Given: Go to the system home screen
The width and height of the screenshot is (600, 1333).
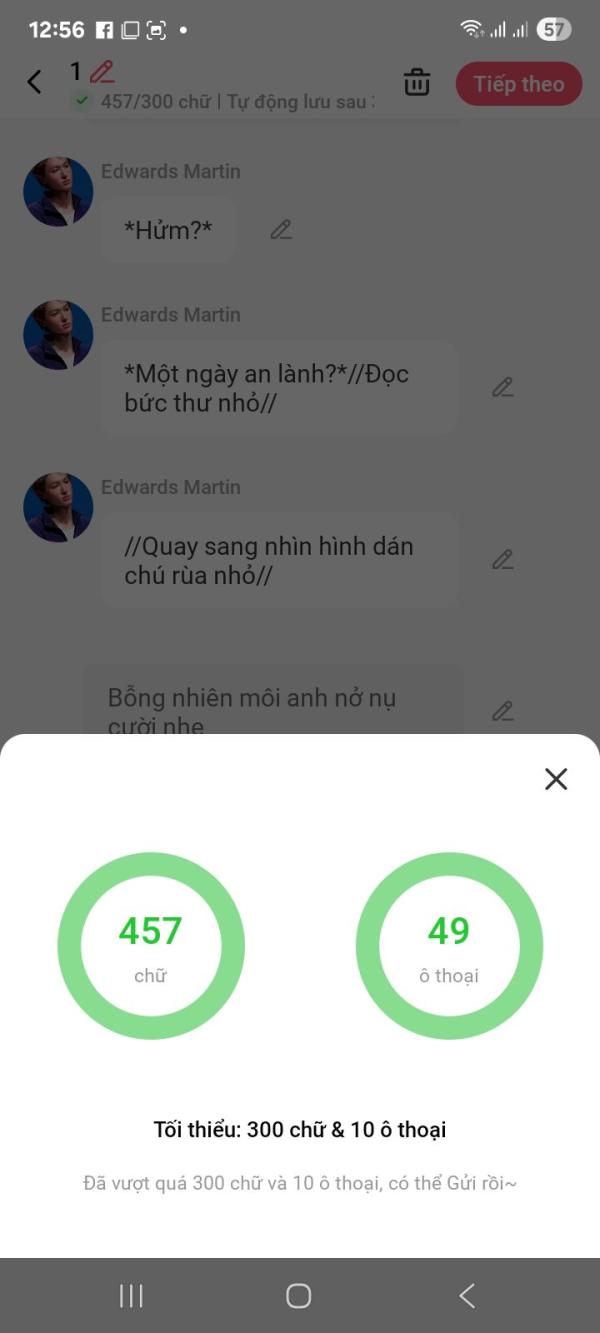Looking at the screenshot, I should tap(299, 1296).
